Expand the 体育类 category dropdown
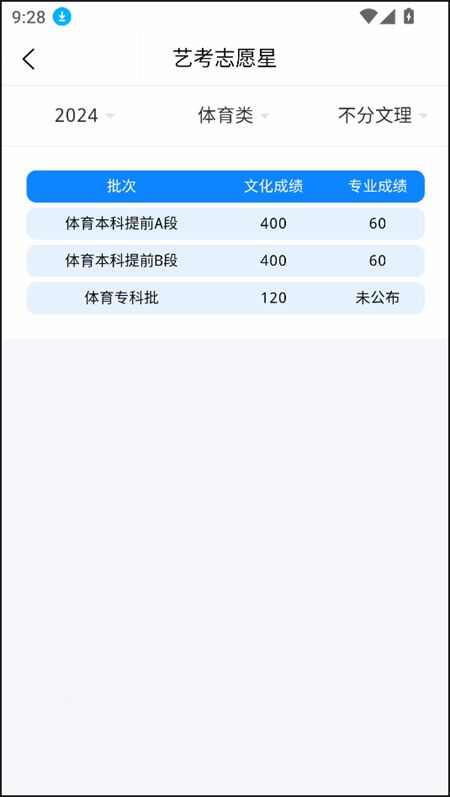 (x=233, y=116)
